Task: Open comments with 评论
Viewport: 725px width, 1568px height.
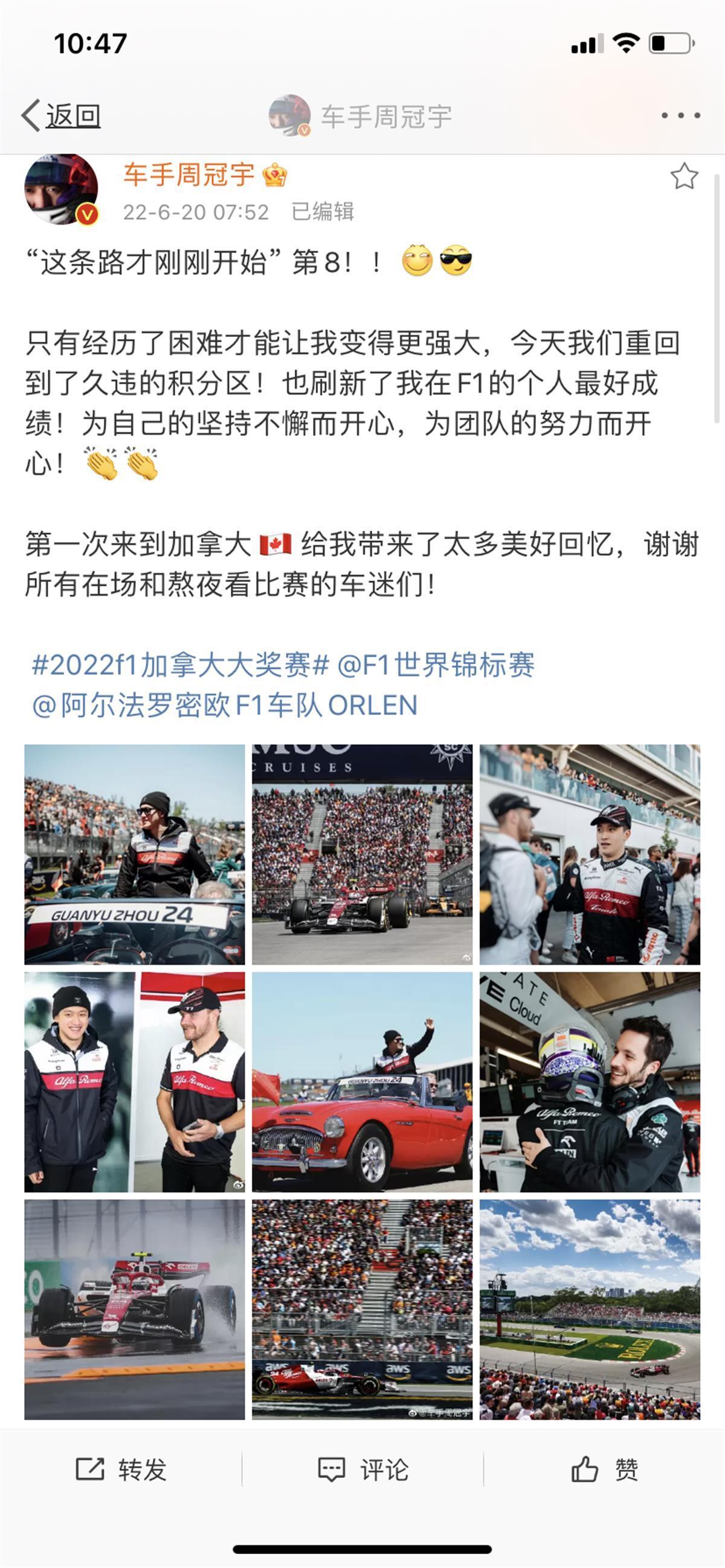Action: point(363,1470)
